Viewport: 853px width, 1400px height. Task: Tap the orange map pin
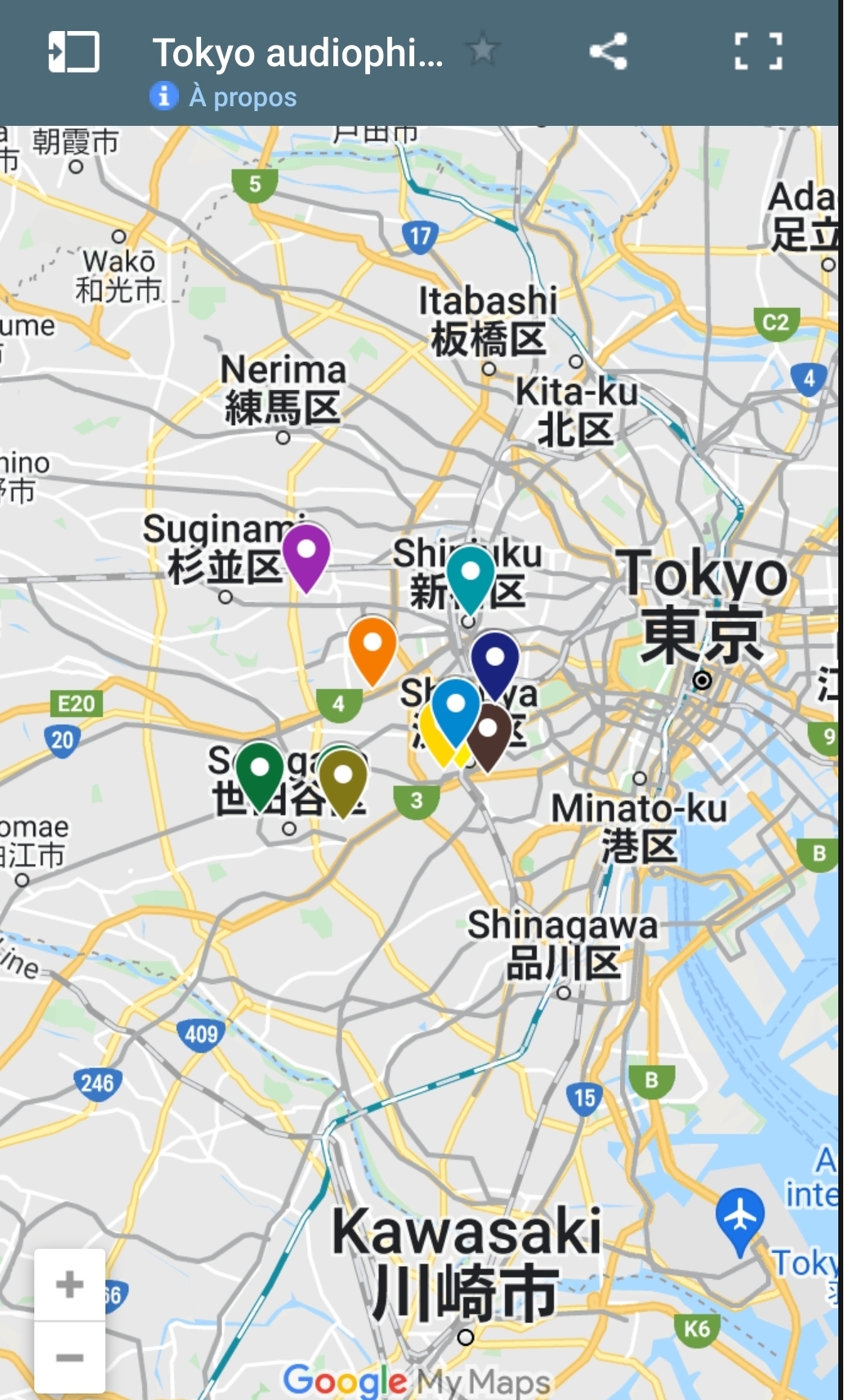click(x=372, y=646)
